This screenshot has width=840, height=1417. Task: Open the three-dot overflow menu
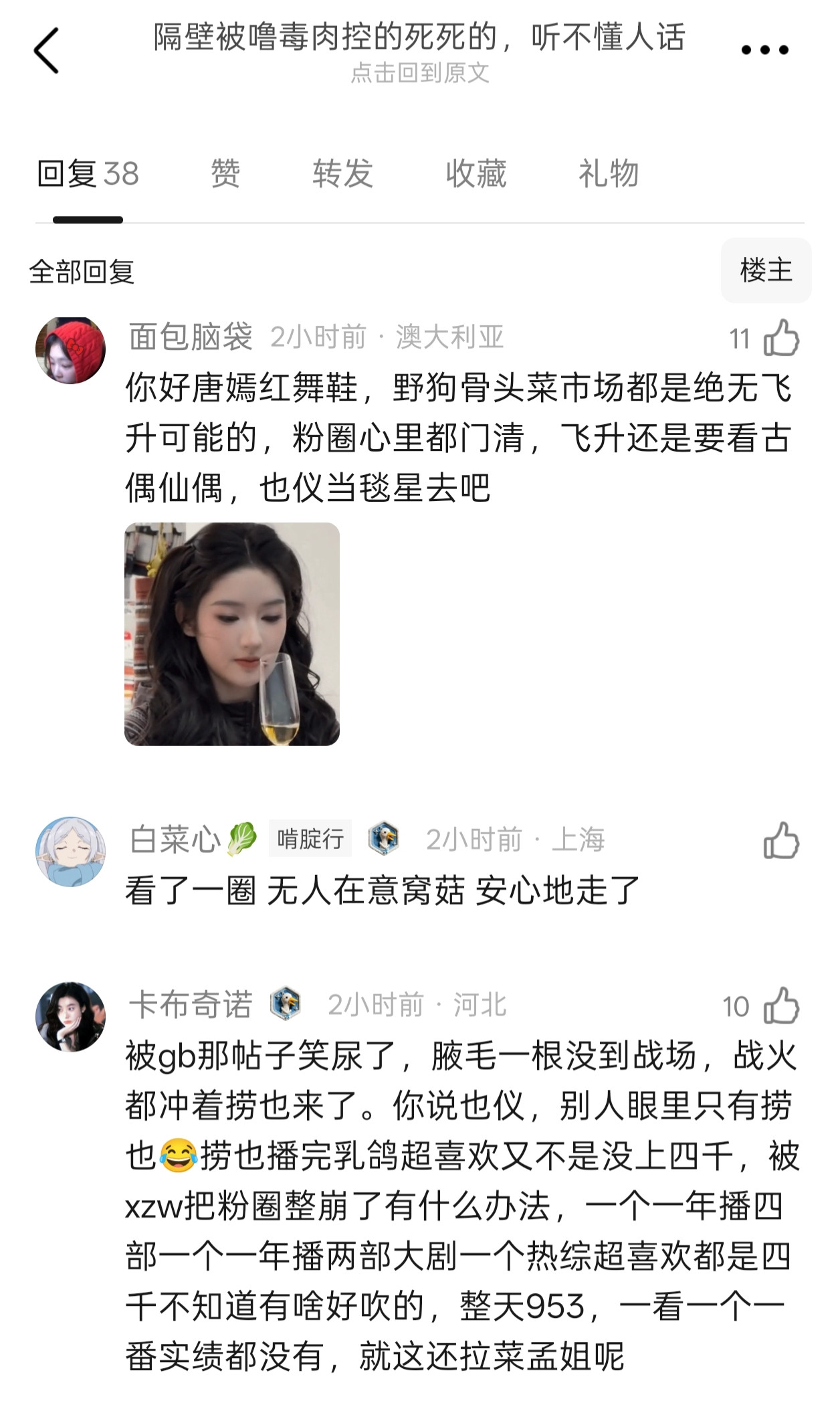coord(765,50)
